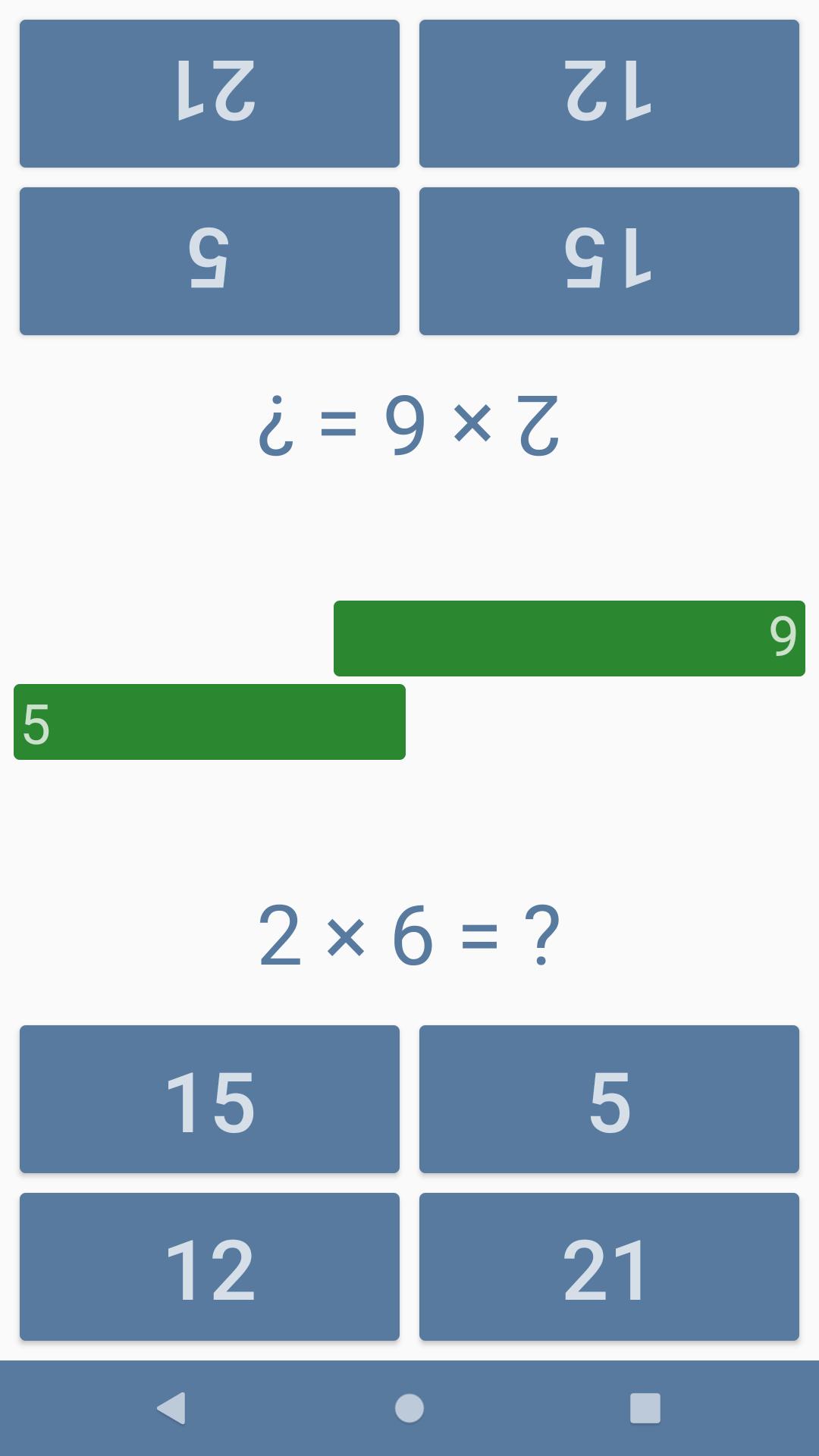Pick upside-down answer 15 for top player
Screen dimensions: 819x1456
[x=609, y=261]
